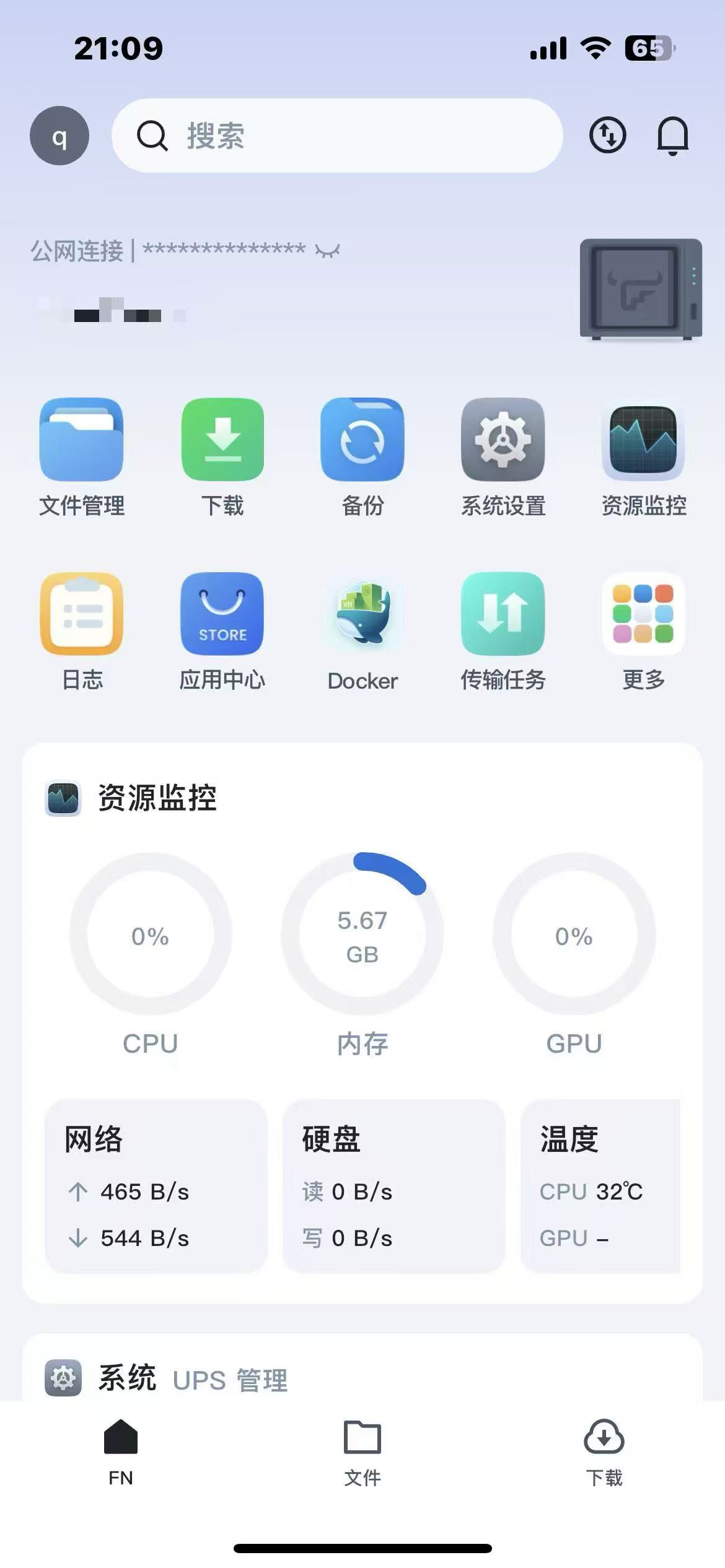Screen dimensions: 725x1568
Task: Open the 网络 network speed card
Action: tap(156, 1186)
